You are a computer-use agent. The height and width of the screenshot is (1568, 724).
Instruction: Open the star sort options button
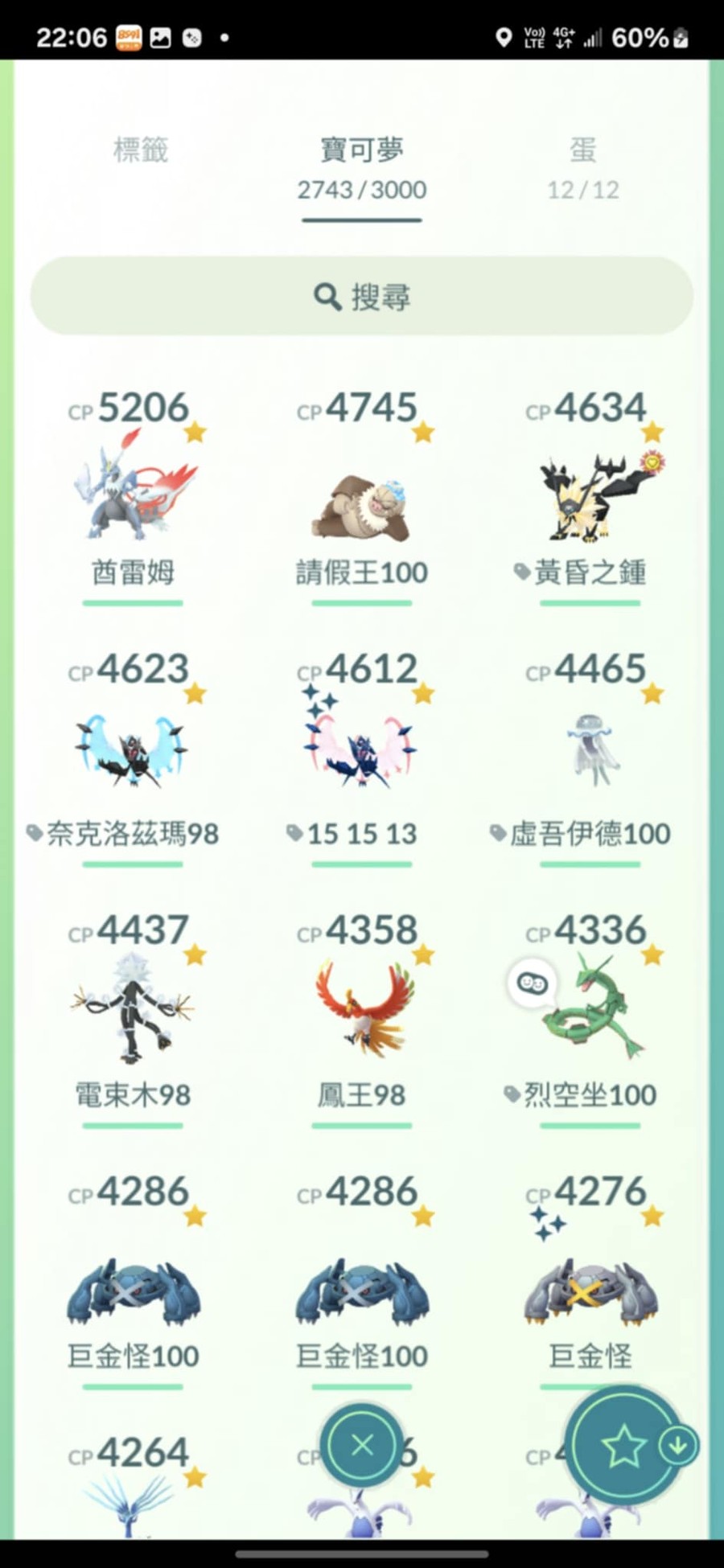pos(624,1447)
